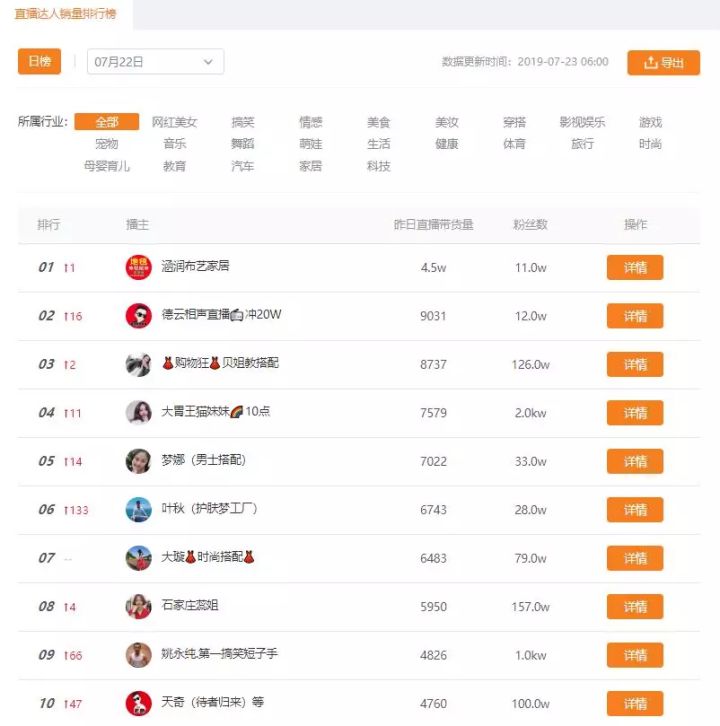Filter by 宠物 industry
The image size is (720, 726).
pos(106,144)
